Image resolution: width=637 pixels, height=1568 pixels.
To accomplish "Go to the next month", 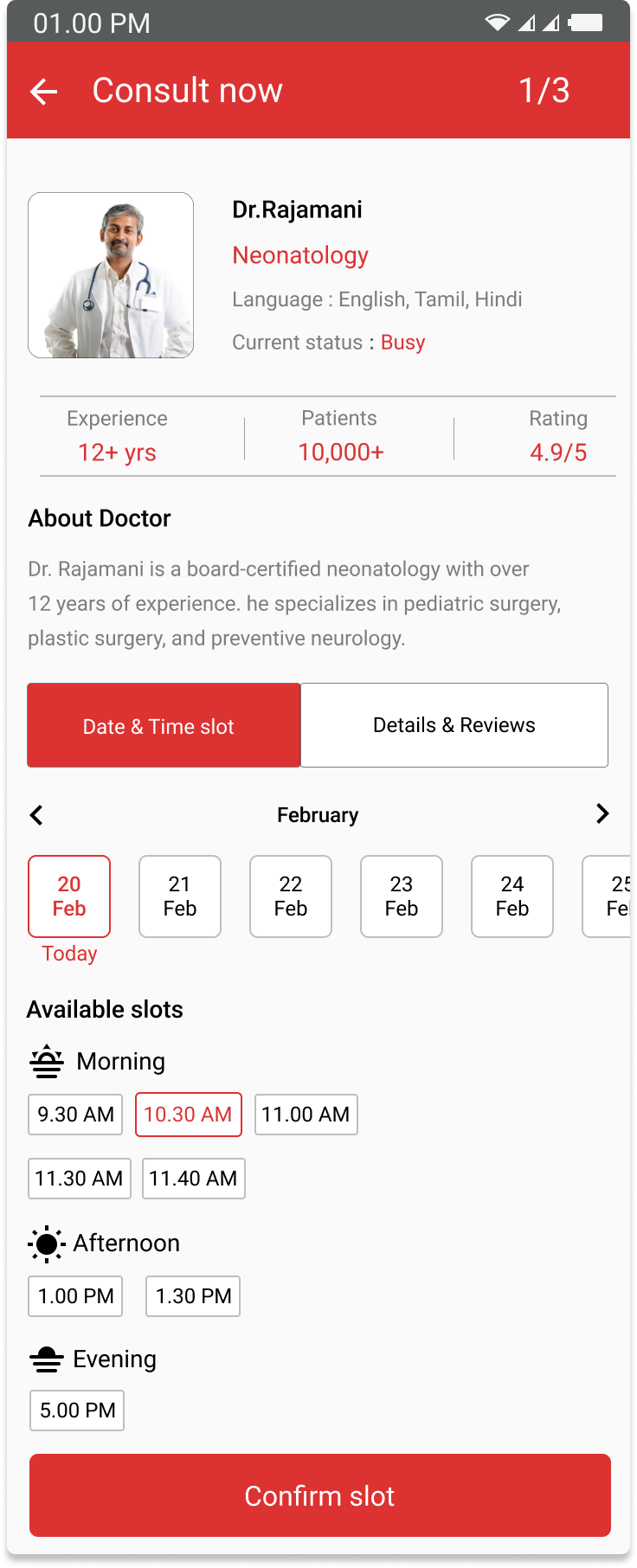I will (x=602, y=814).
